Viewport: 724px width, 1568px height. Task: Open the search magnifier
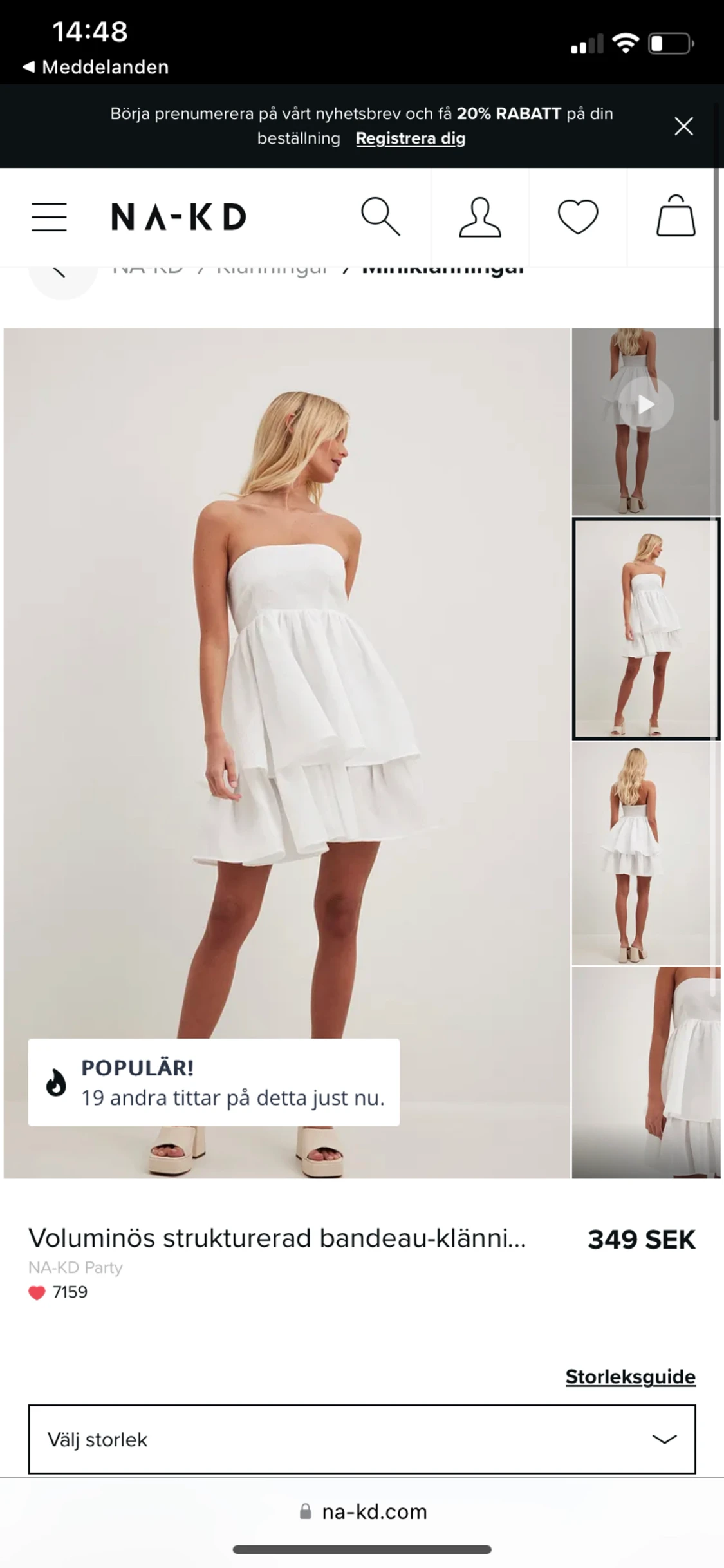coord(380,216)
